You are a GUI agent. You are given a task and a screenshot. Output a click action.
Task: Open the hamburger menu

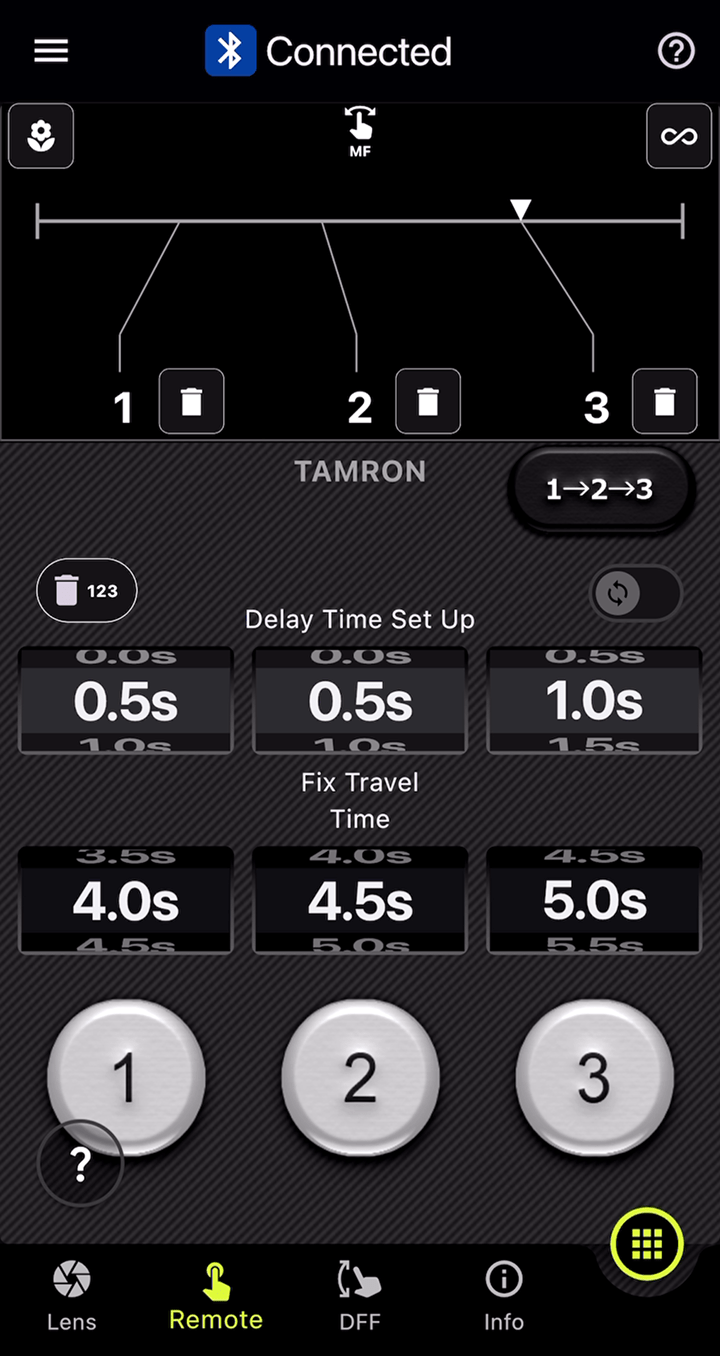tap(51, 52)
